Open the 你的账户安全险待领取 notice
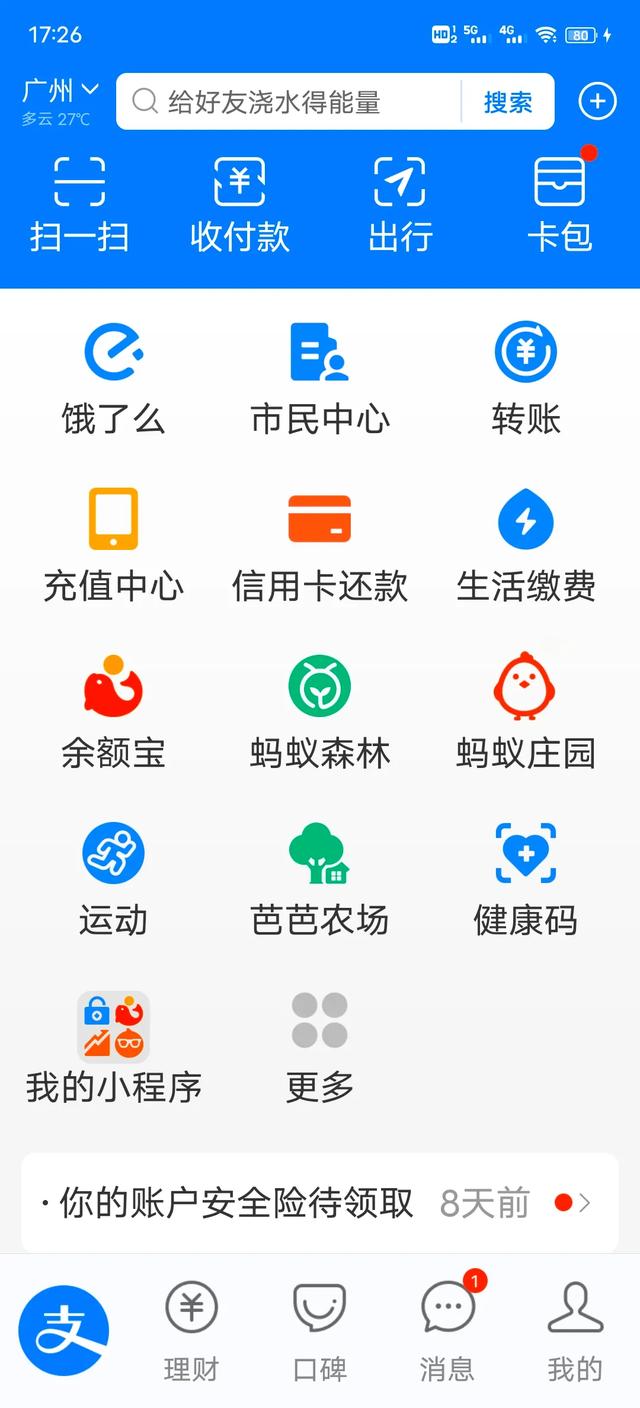Screen dimensions: 640x1408 [320, 1203]
